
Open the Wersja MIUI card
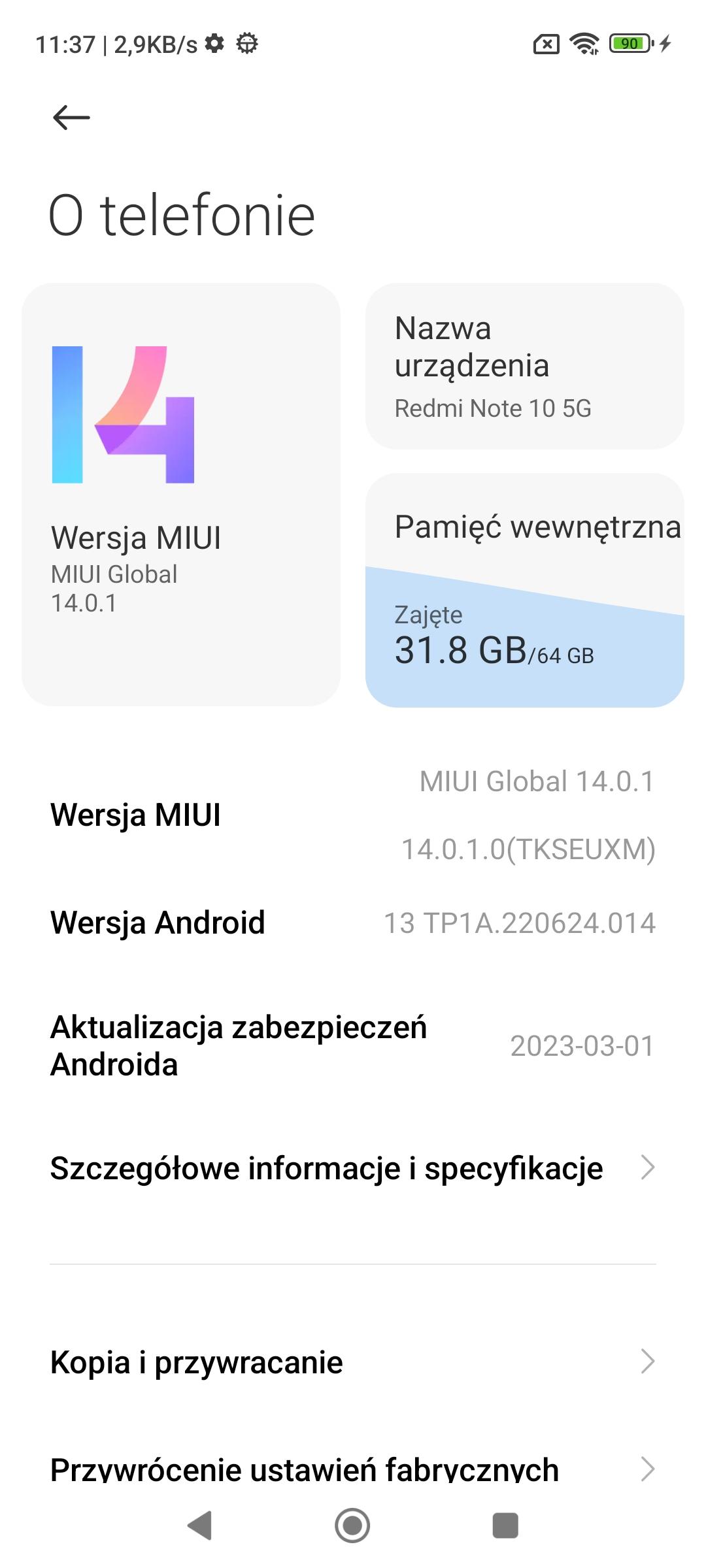click(x=181, y=494)
